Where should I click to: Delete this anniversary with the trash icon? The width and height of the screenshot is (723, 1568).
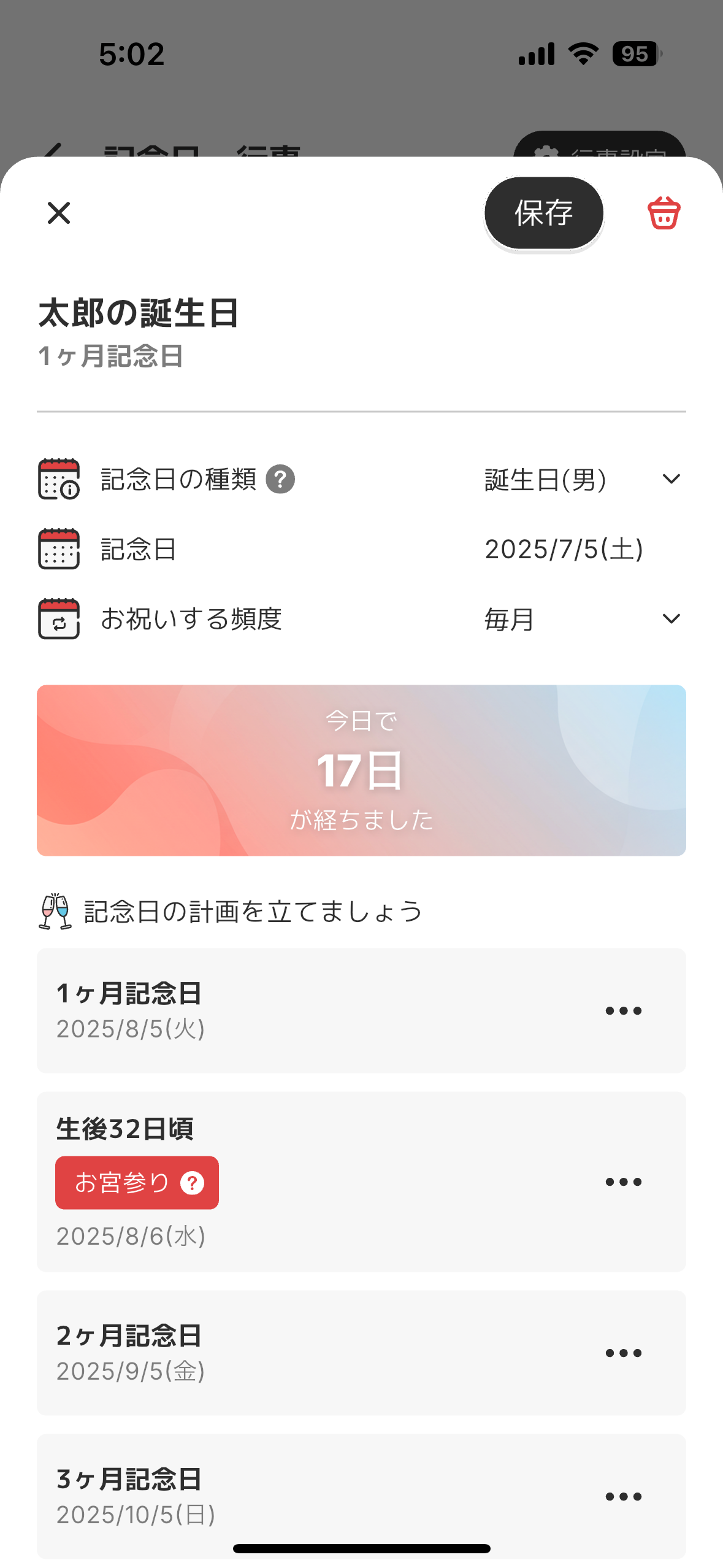(664, 213)
